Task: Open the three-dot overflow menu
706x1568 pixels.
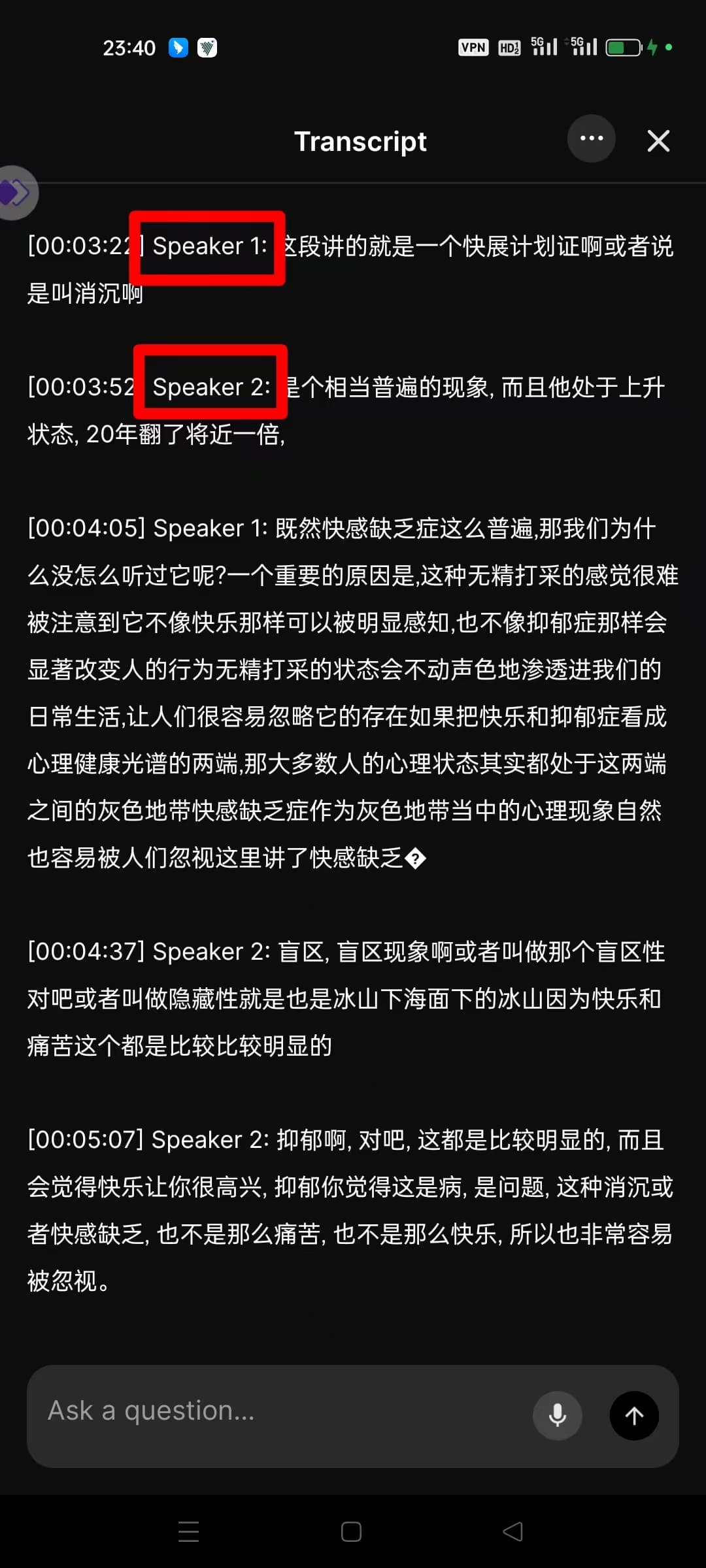Action: [x=591, y=139]
